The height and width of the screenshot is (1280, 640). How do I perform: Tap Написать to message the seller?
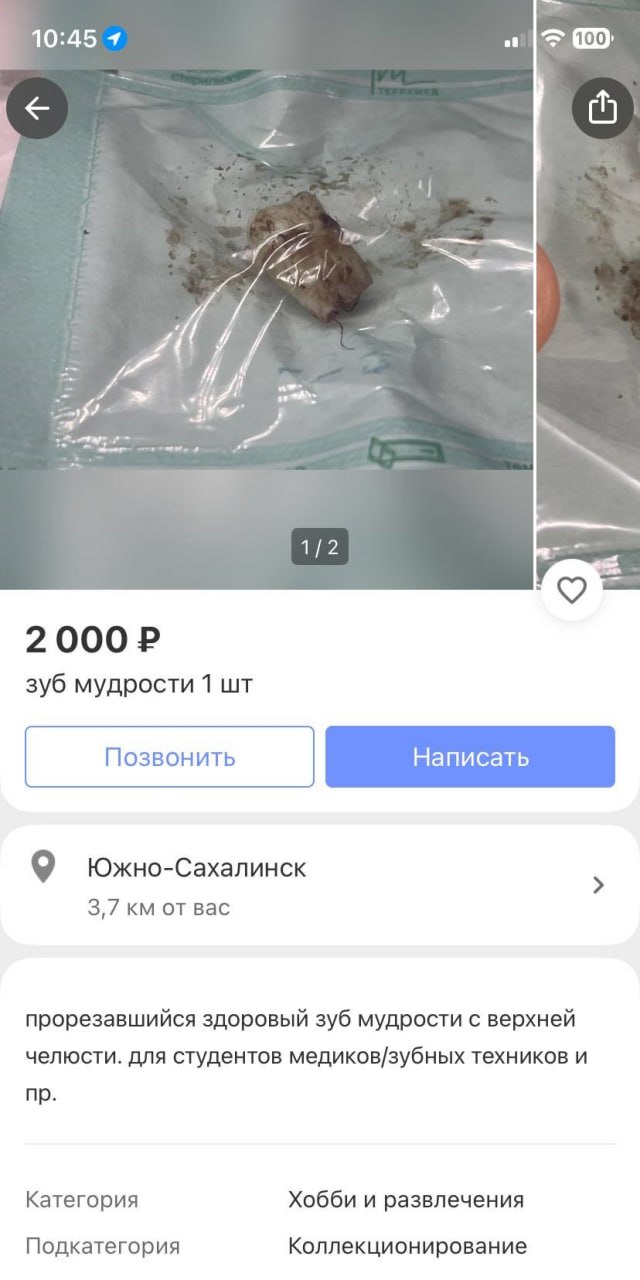pyautogui.click(x=470, y=757)
